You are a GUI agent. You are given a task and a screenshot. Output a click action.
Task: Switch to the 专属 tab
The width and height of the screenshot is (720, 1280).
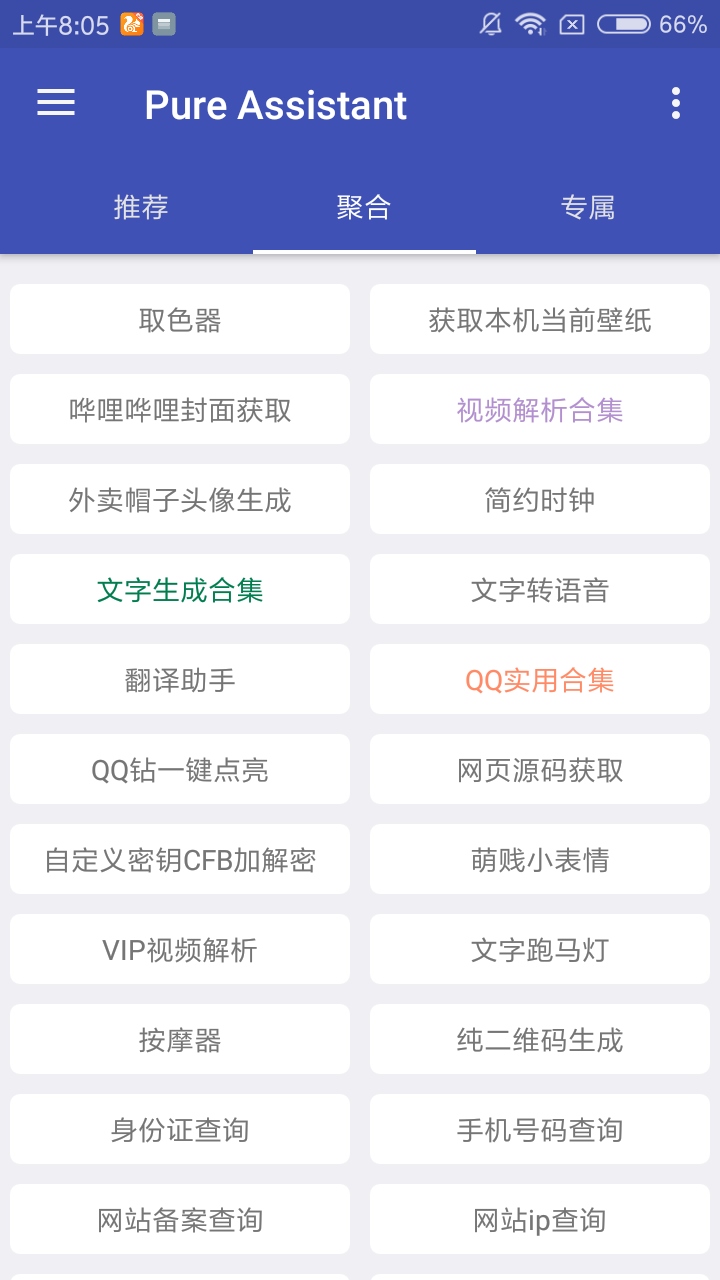click(x=590, y=207)
